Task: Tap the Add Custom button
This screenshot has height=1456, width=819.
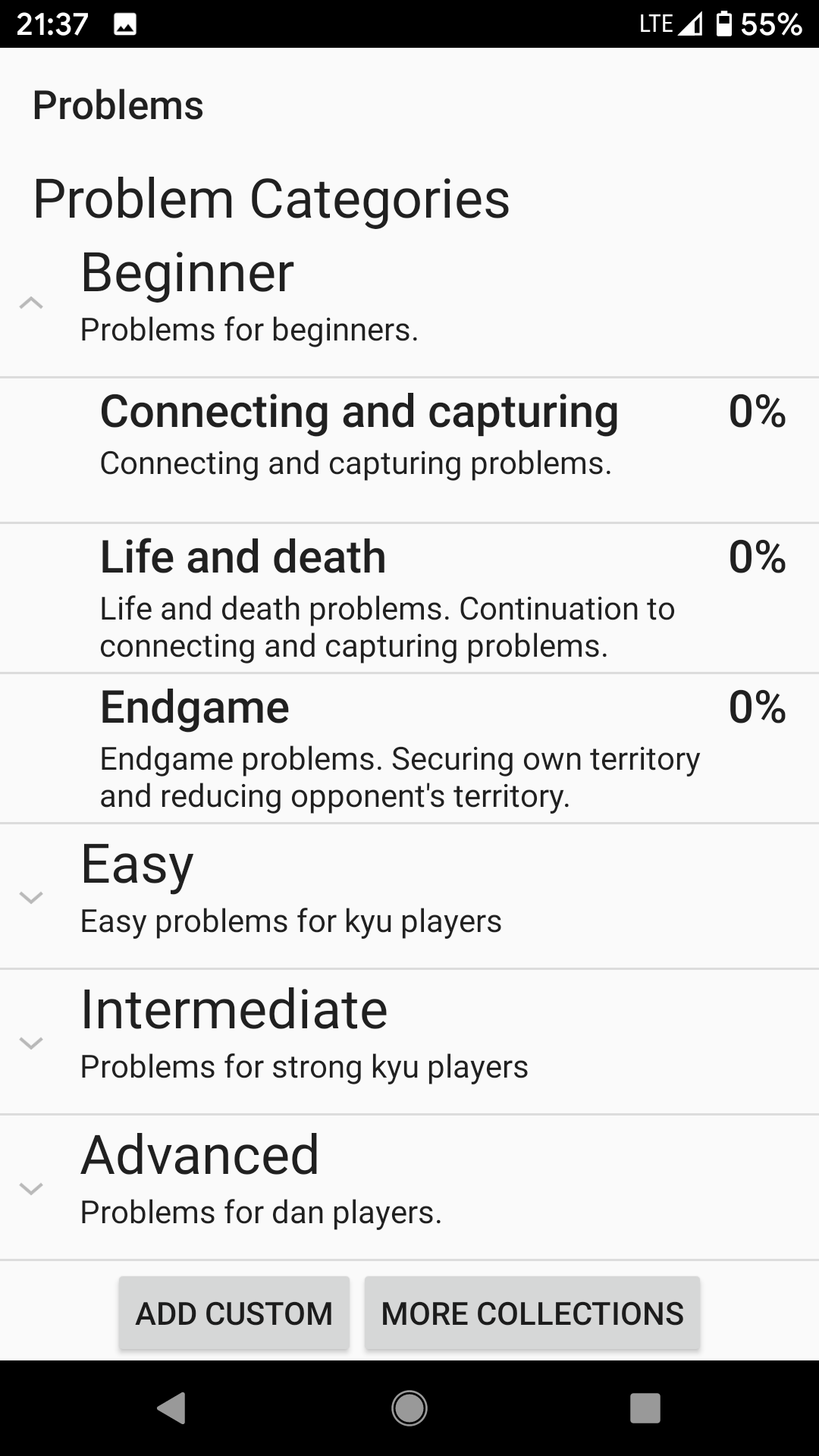Action: click(234, 1313)
